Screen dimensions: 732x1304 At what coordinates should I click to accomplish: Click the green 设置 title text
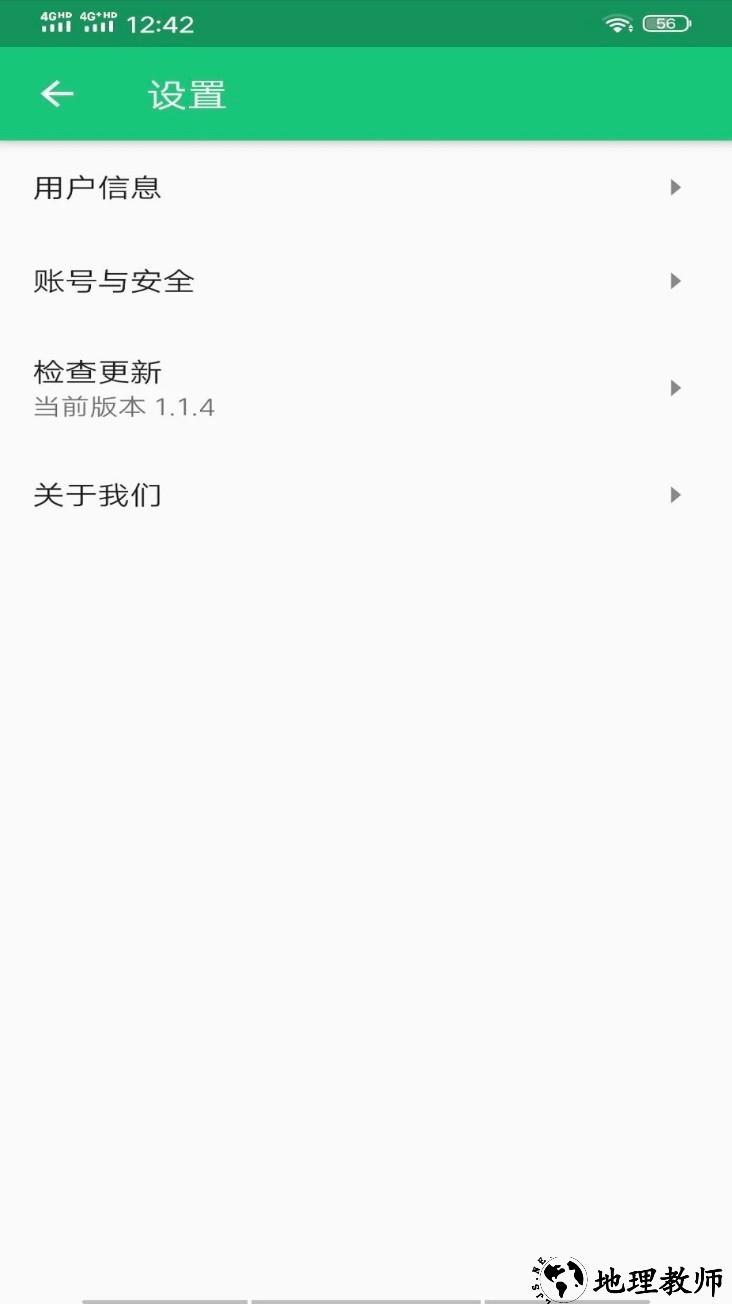(x=185, y=93)
